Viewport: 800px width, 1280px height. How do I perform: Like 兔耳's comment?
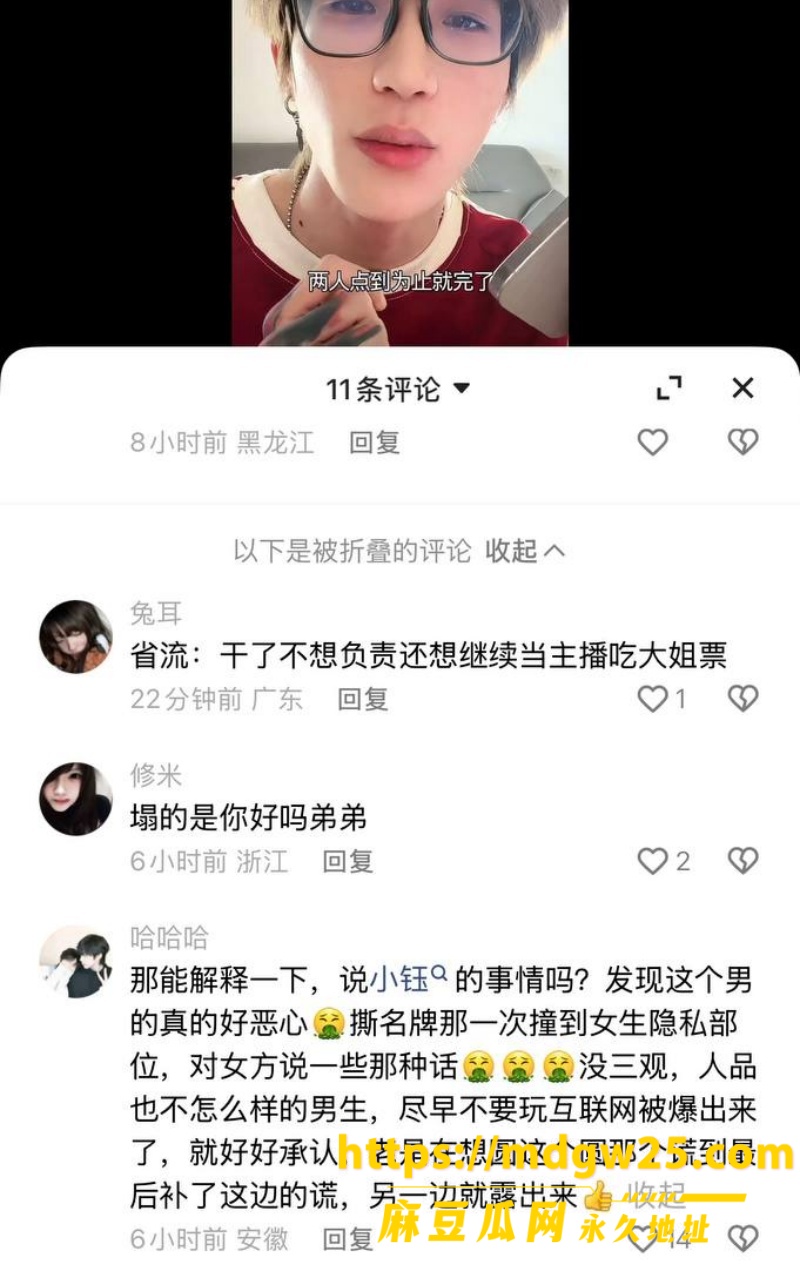click(653, 699)
